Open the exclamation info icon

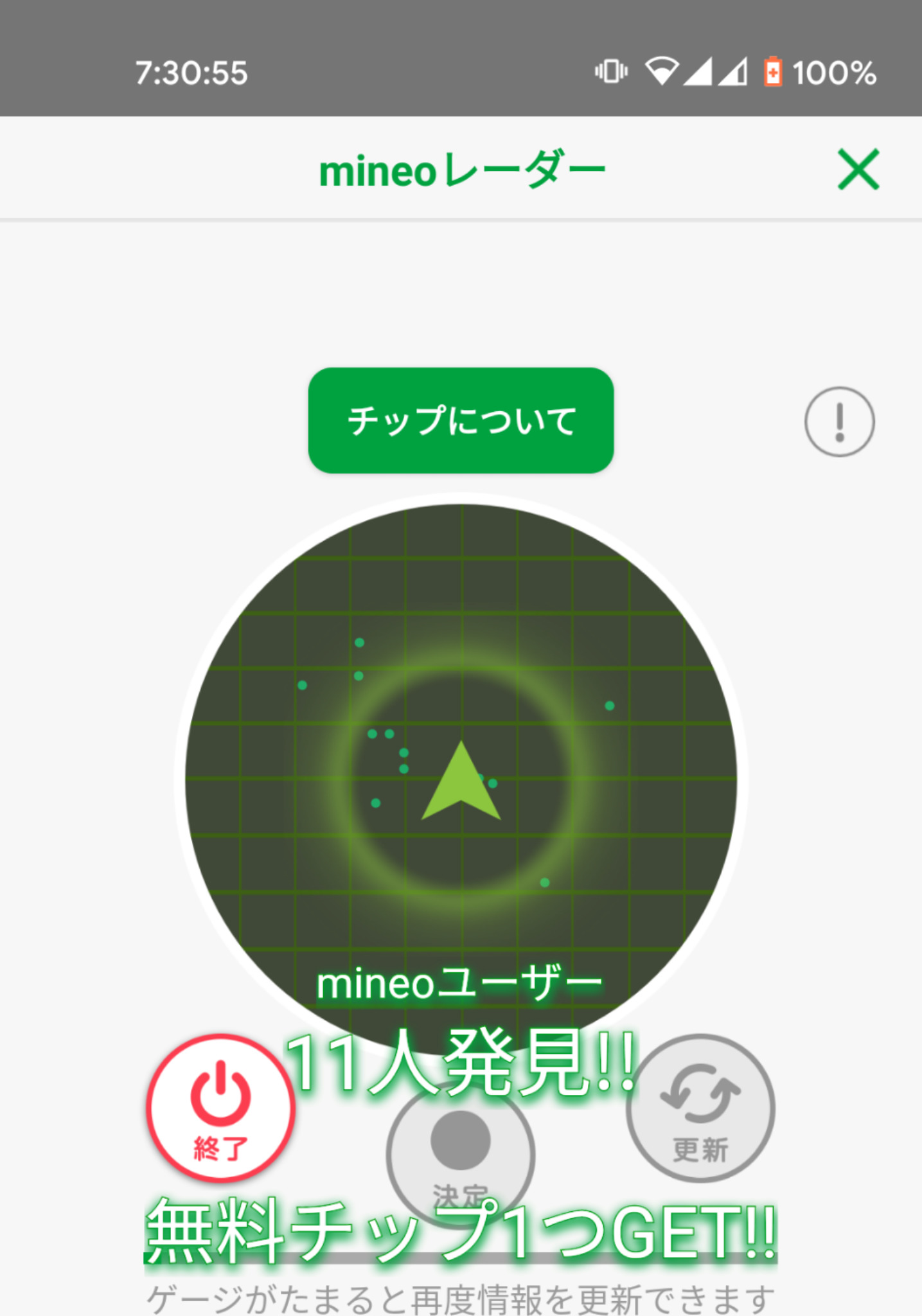pyautogui.click(x=839, y=422)
